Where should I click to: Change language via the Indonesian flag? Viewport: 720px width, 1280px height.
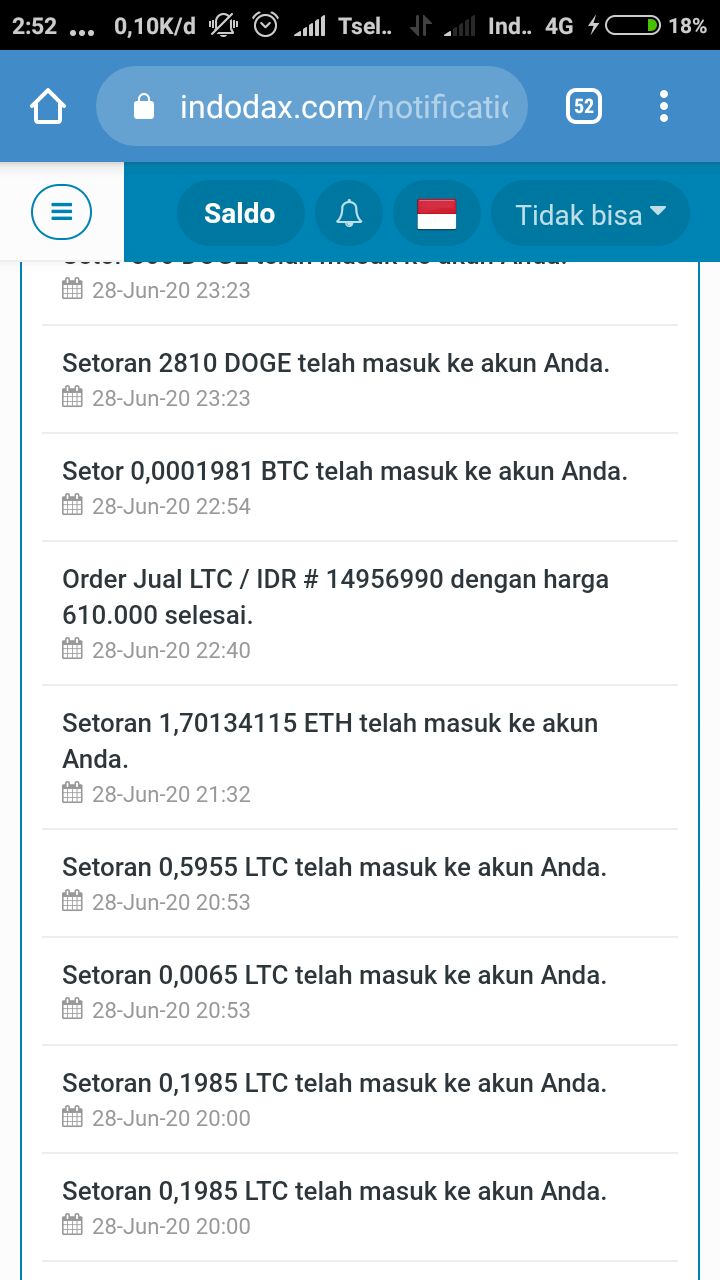[437, 213]
